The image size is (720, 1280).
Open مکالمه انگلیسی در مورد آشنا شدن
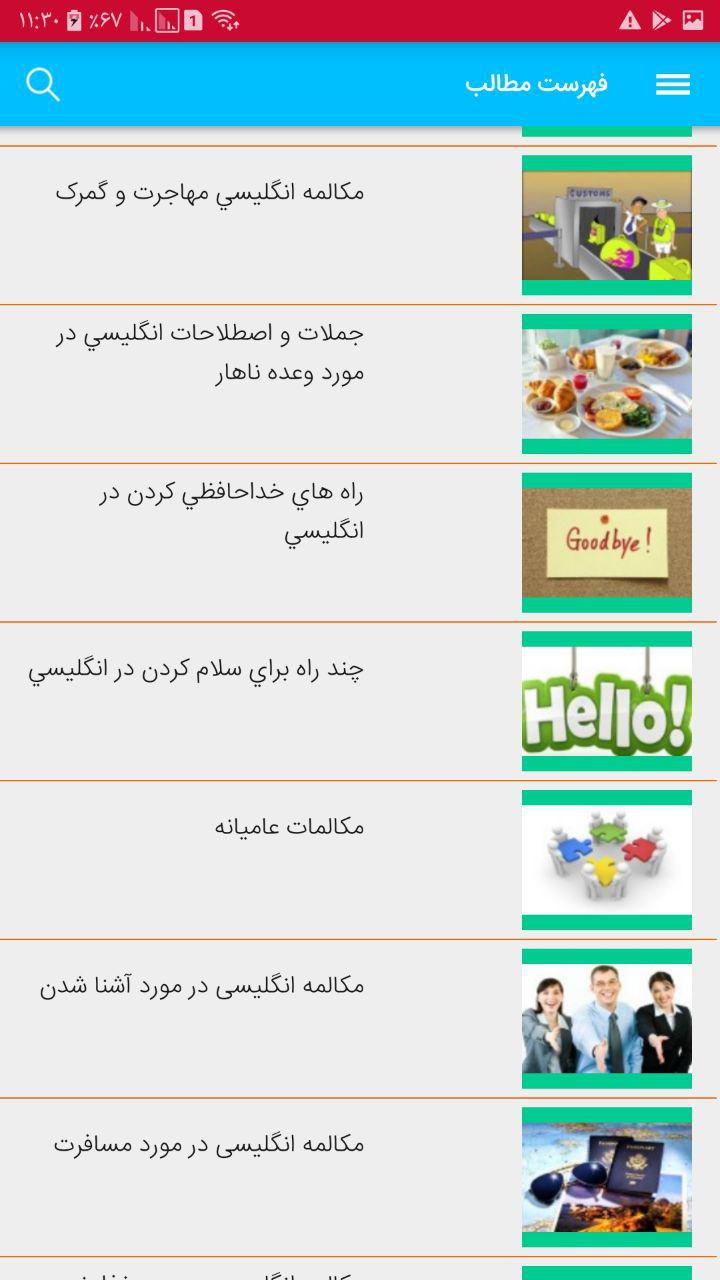coord(358,1019)
